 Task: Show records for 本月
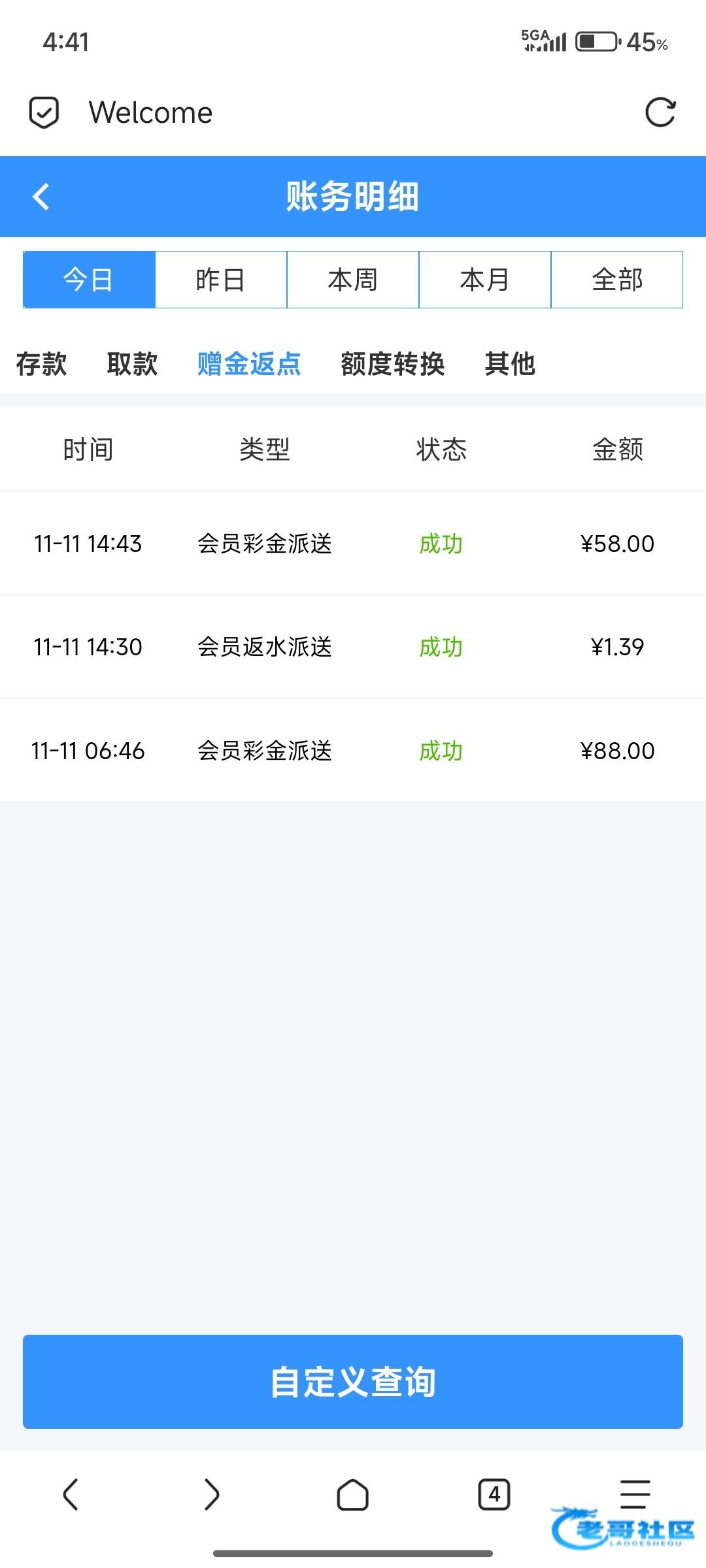(x=485, y=280)
